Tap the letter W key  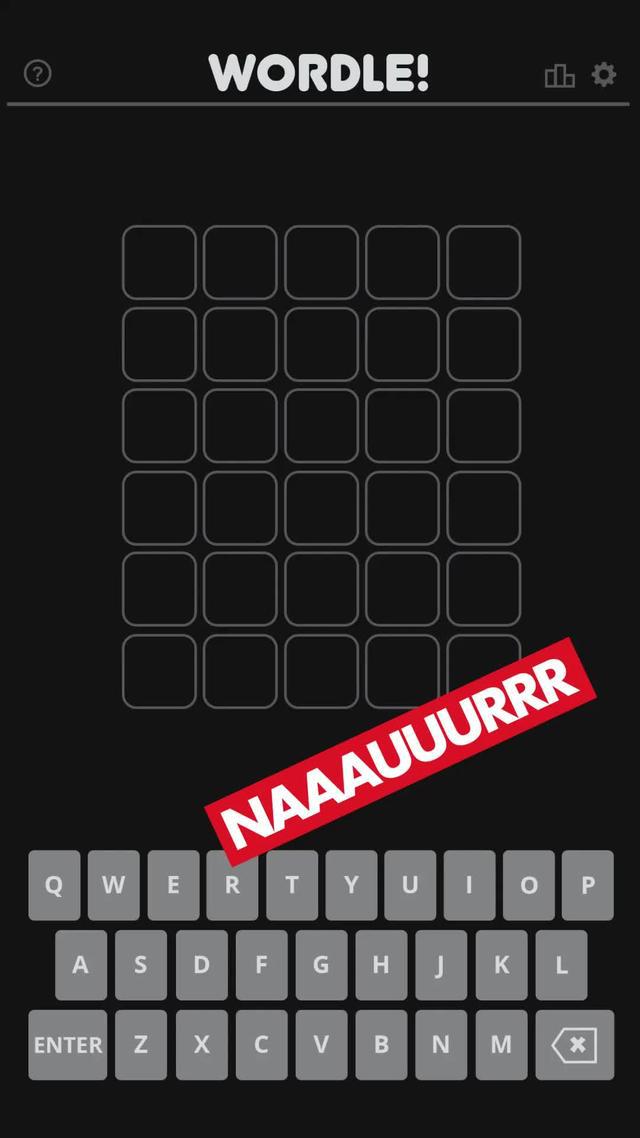point(114,886)
